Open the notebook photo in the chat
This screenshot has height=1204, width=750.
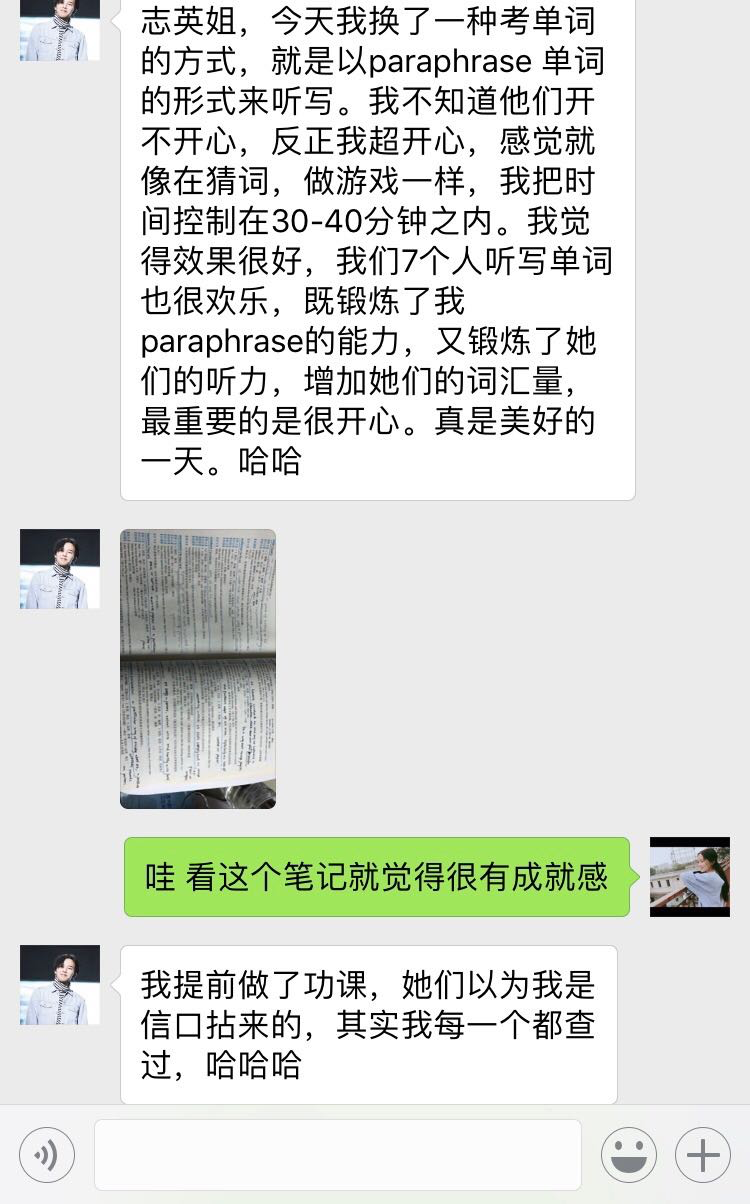[198, 668]
